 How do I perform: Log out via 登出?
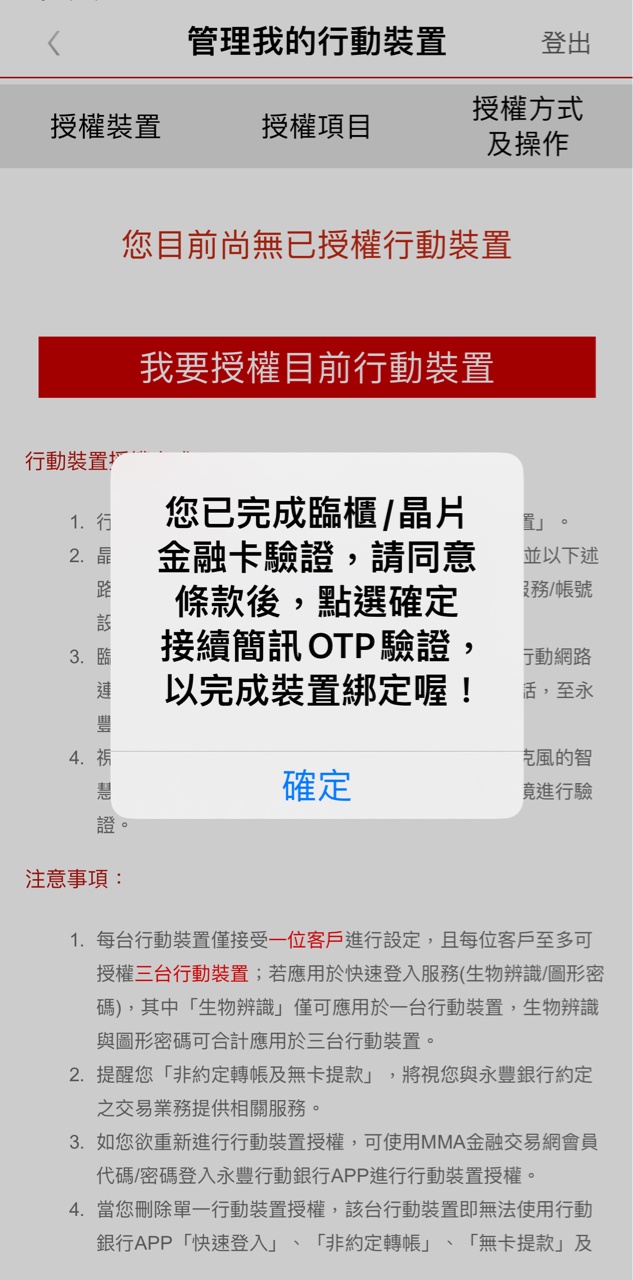point(566,43)
